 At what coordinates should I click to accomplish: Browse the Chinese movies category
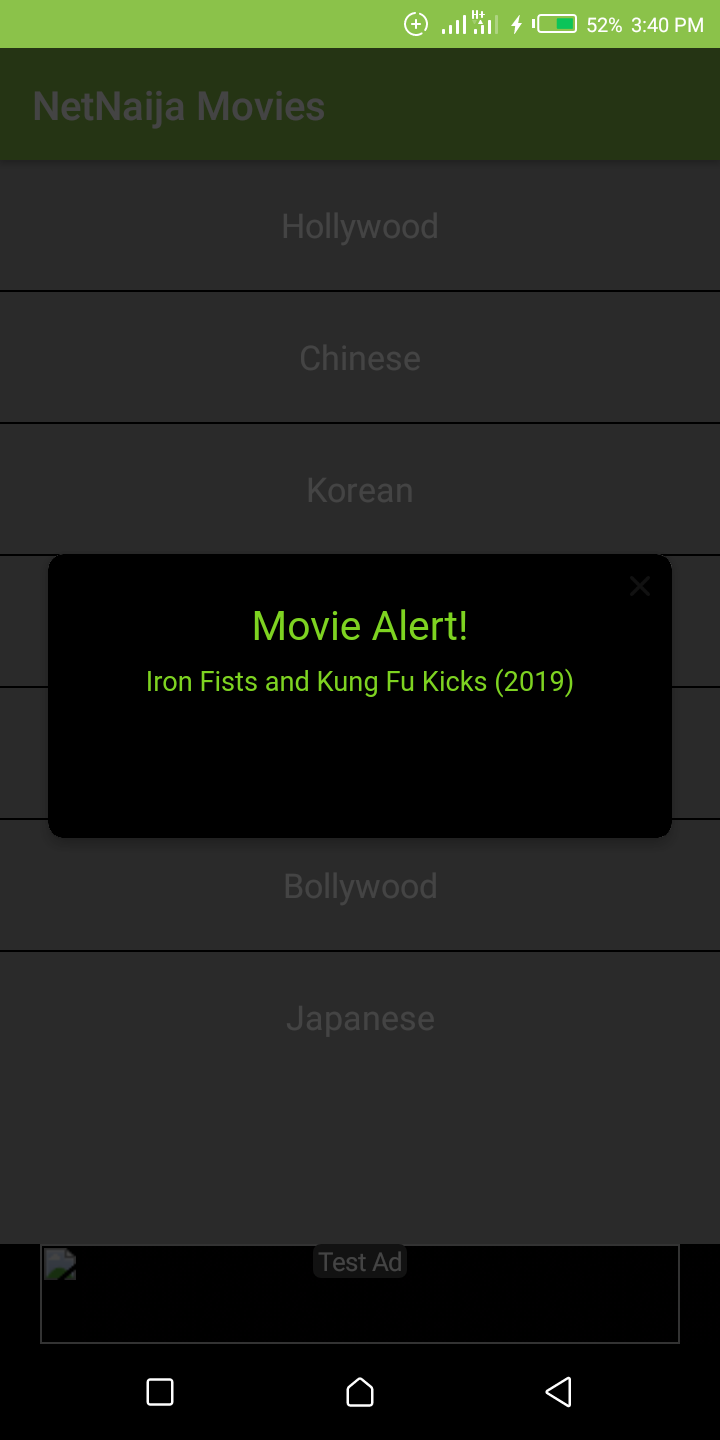360,359
